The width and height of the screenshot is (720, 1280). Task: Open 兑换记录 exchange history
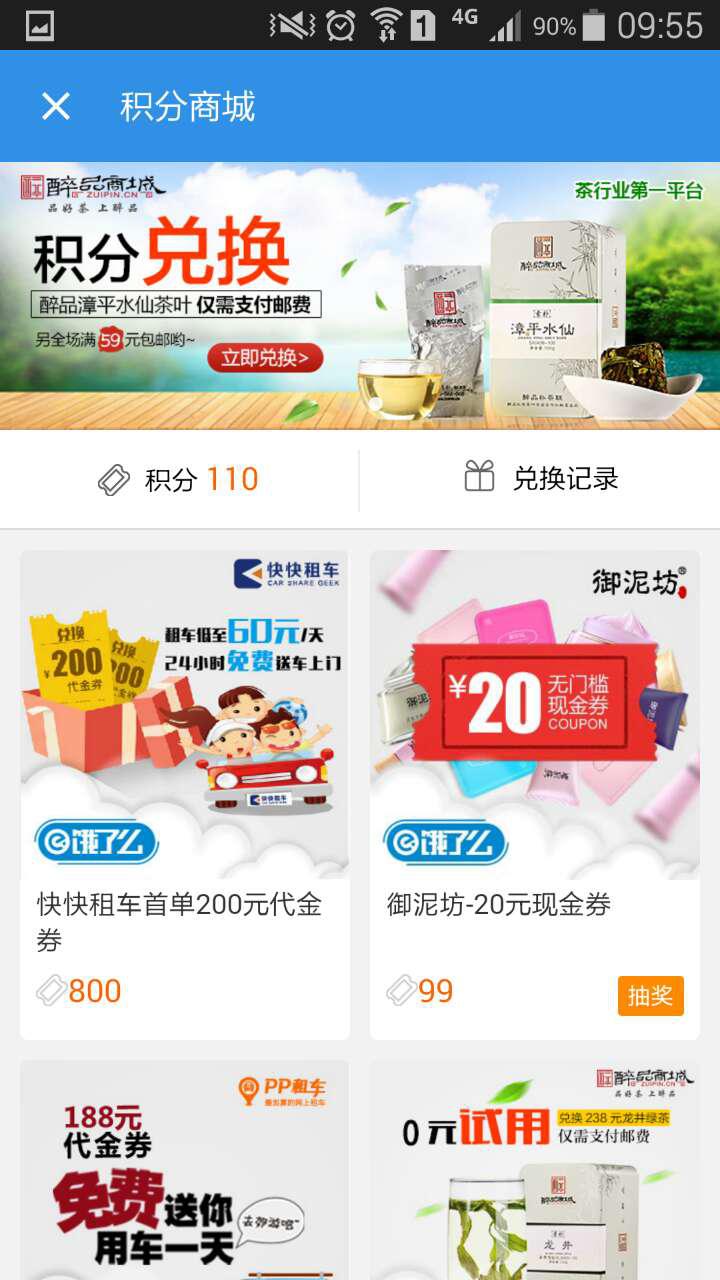click(541, 478)
